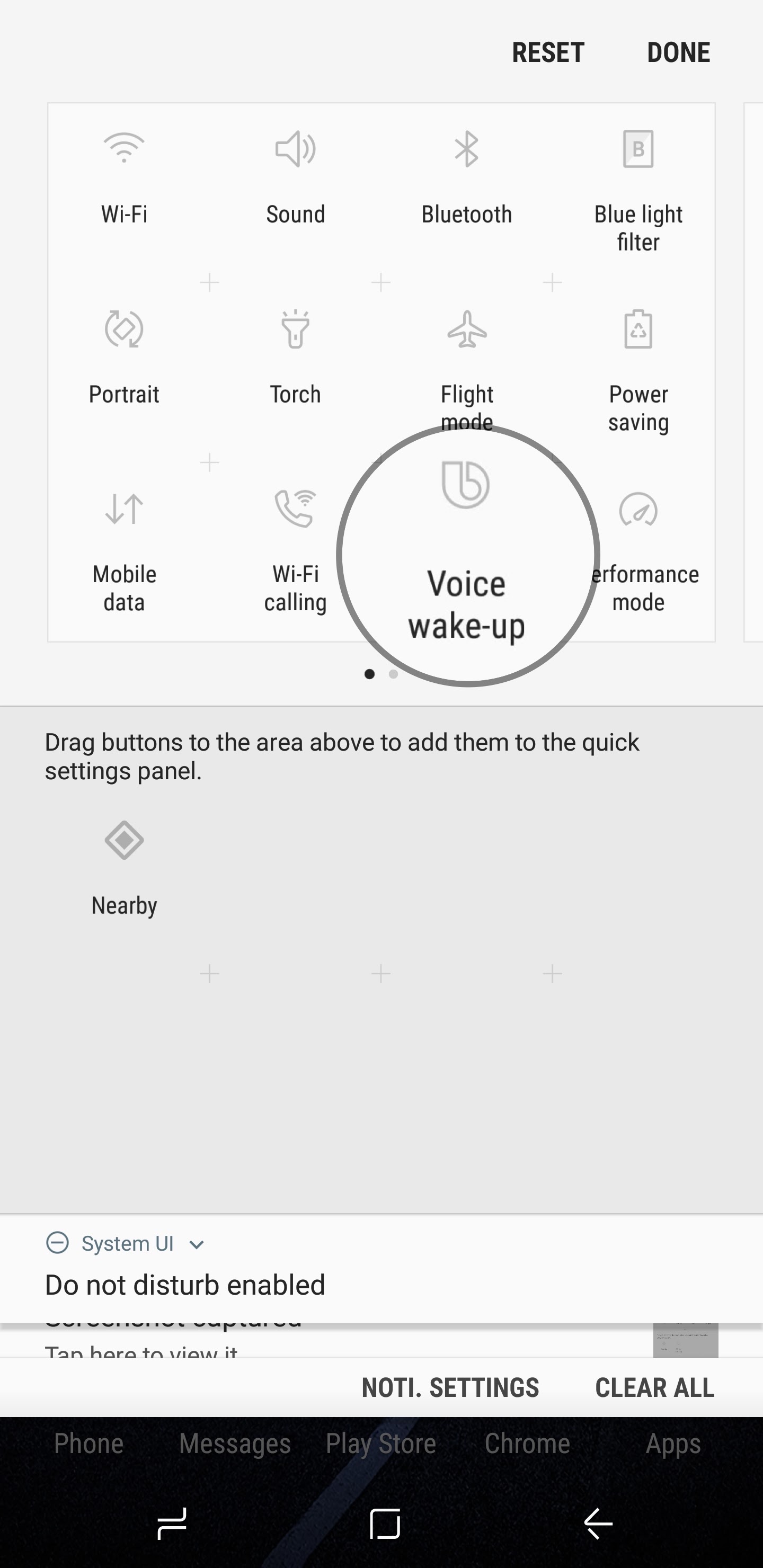Select the Blue light filter tile
This screenshot has height=1568, width=763.
click(638, 183)
